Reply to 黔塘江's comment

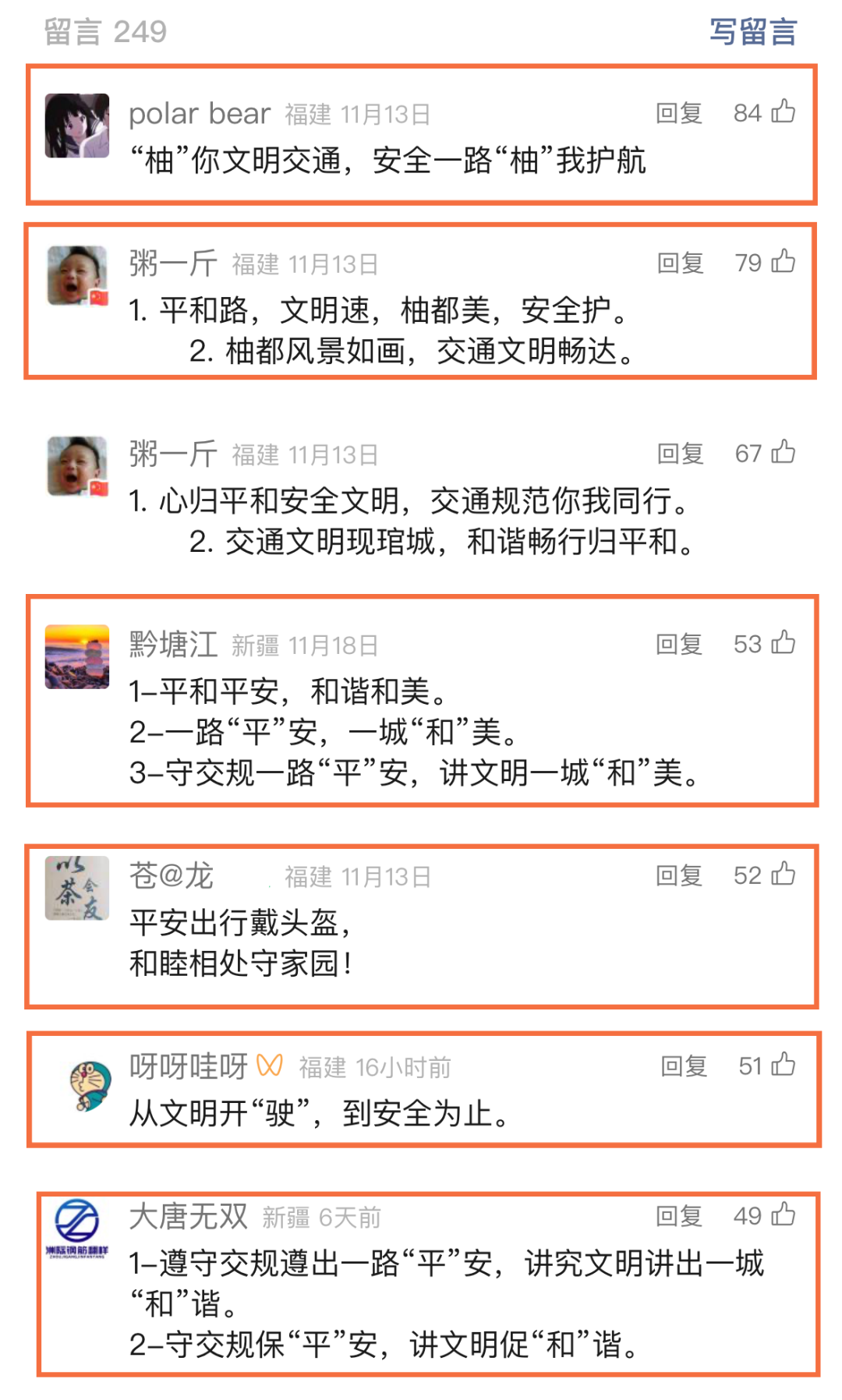[x=678, y=644]
